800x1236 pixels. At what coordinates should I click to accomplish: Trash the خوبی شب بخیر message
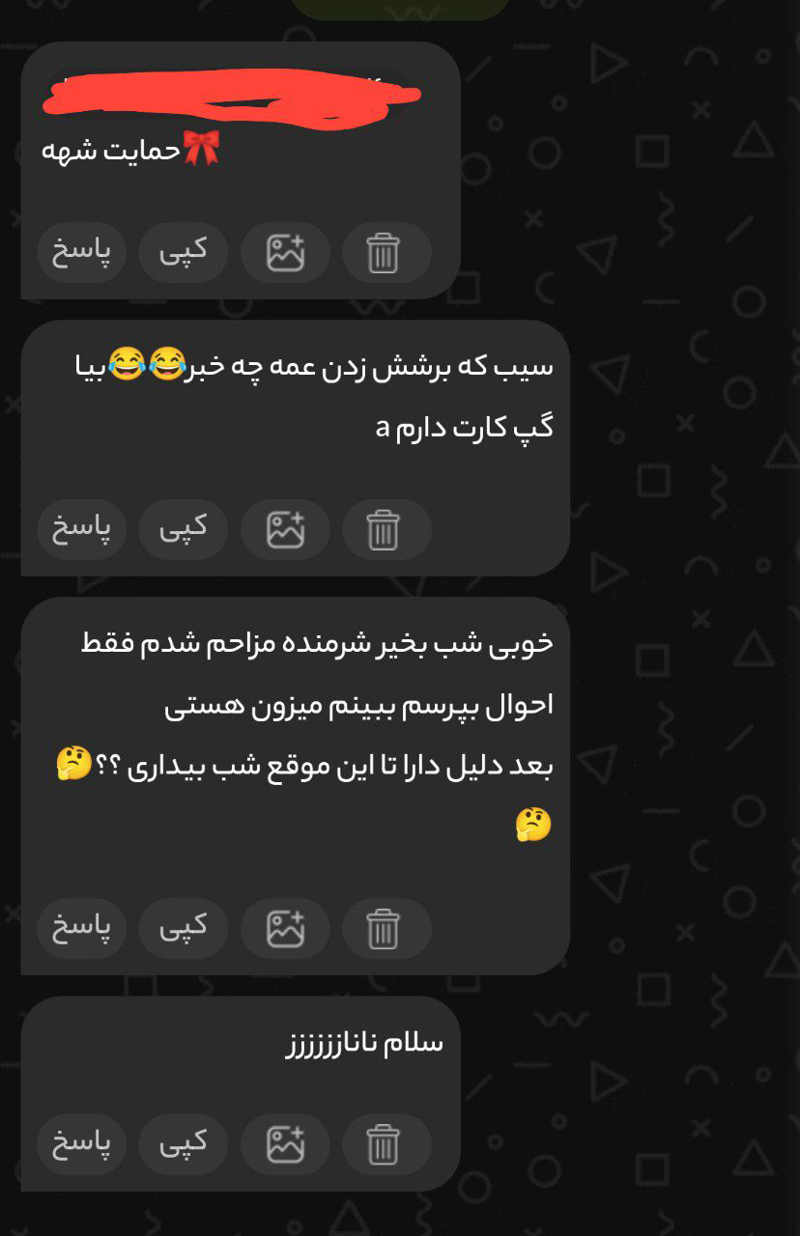click(383, 928)
